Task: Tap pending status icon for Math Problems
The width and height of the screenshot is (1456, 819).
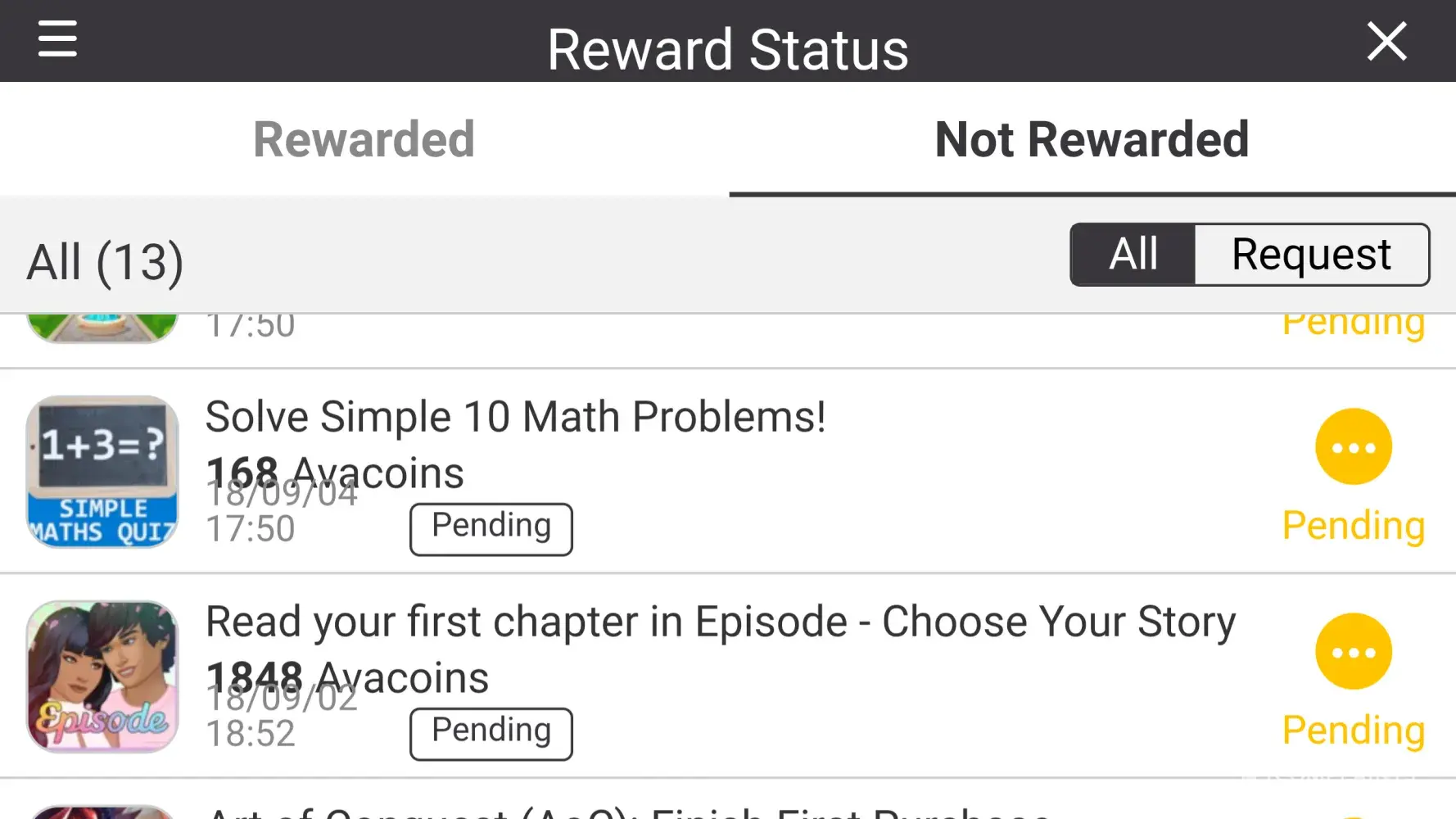Action: tap(1353, 447)
